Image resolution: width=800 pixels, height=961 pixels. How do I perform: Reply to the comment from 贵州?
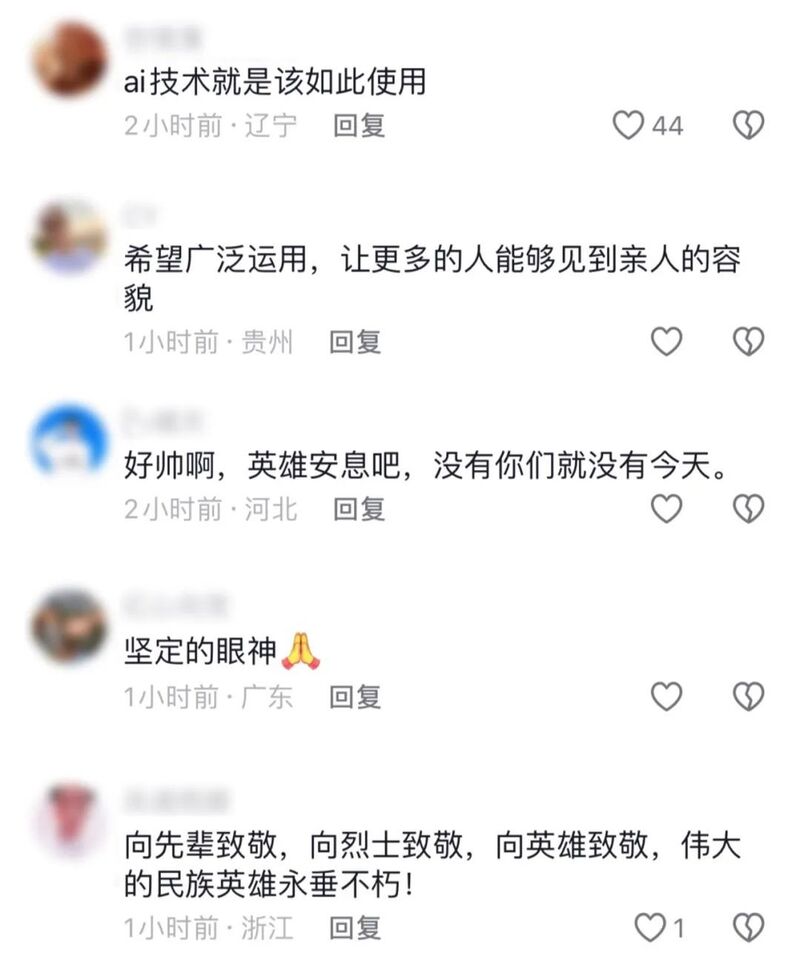356,342
